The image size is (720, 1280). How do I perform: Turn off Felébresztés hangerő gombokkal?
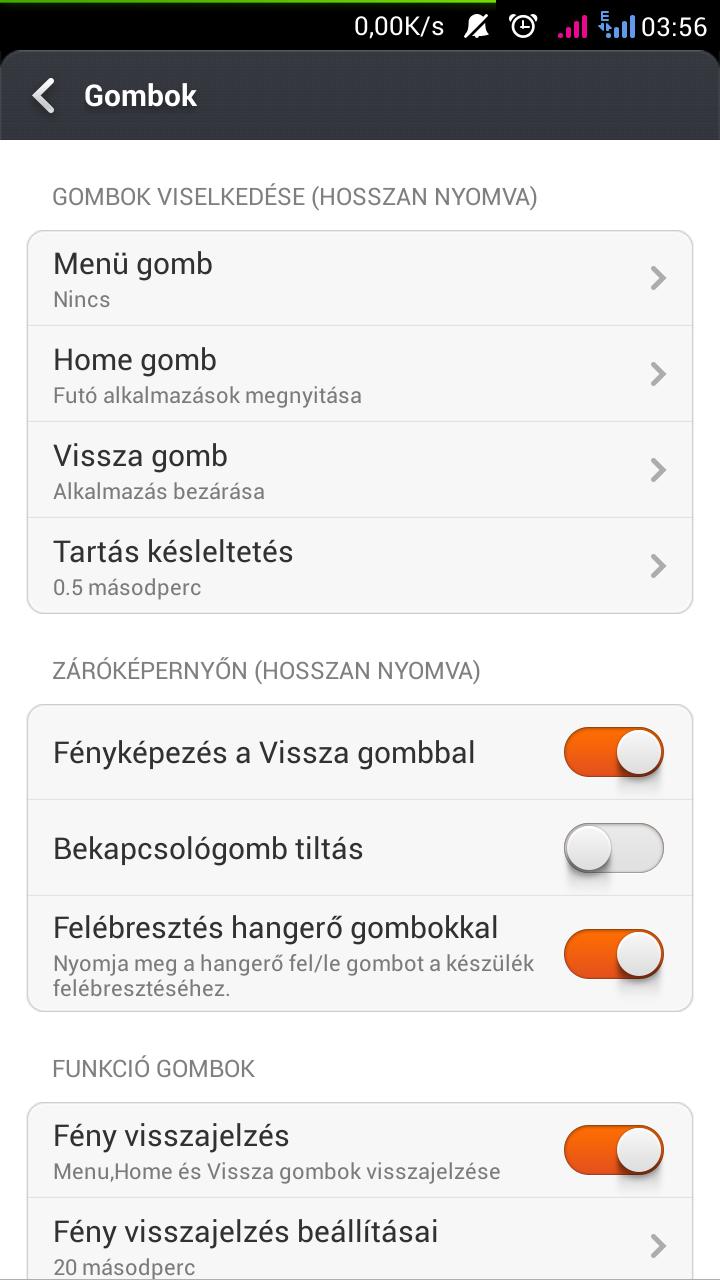pyautogui.click(x=614, y=954)
